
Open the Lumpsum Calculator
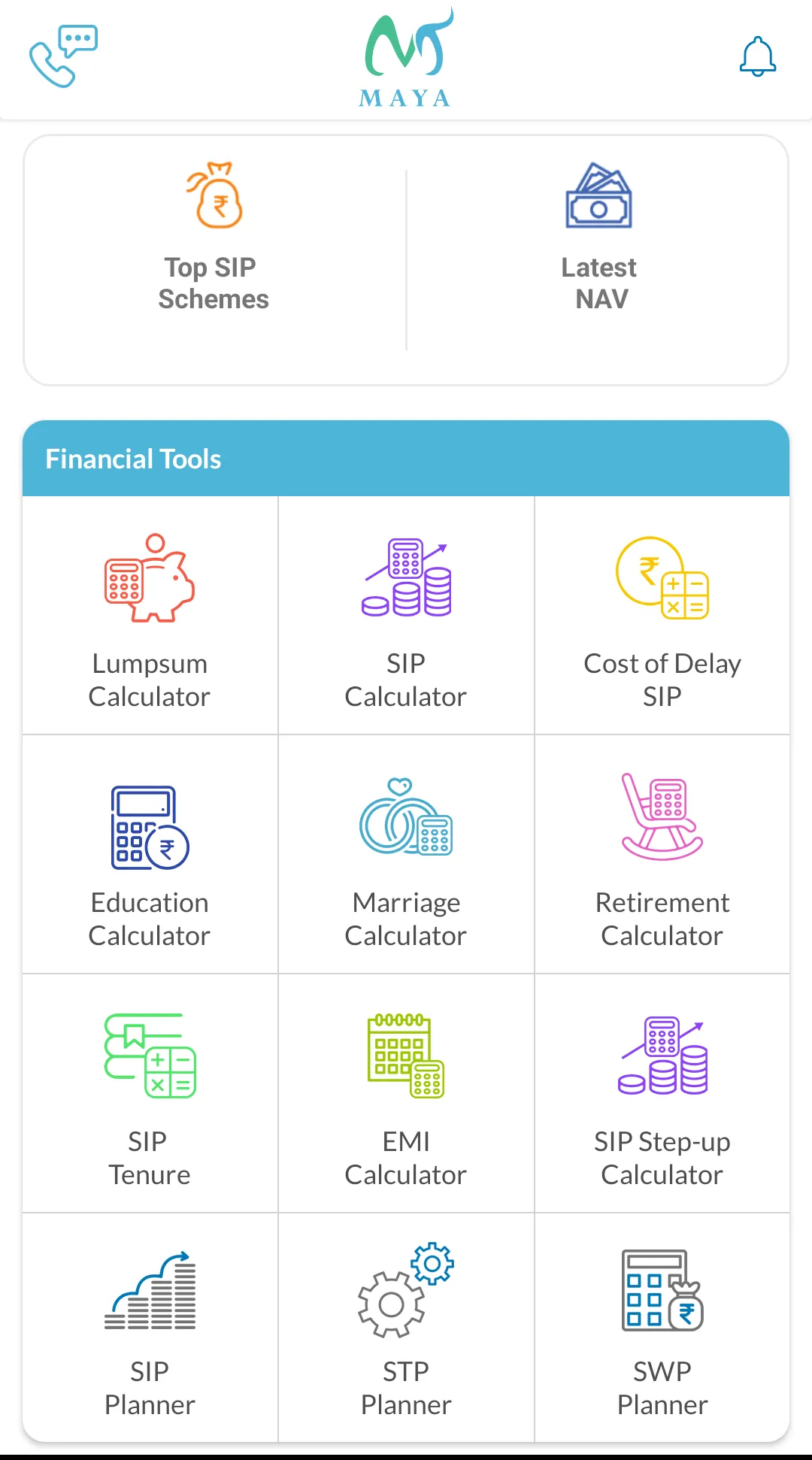(150, 616)
